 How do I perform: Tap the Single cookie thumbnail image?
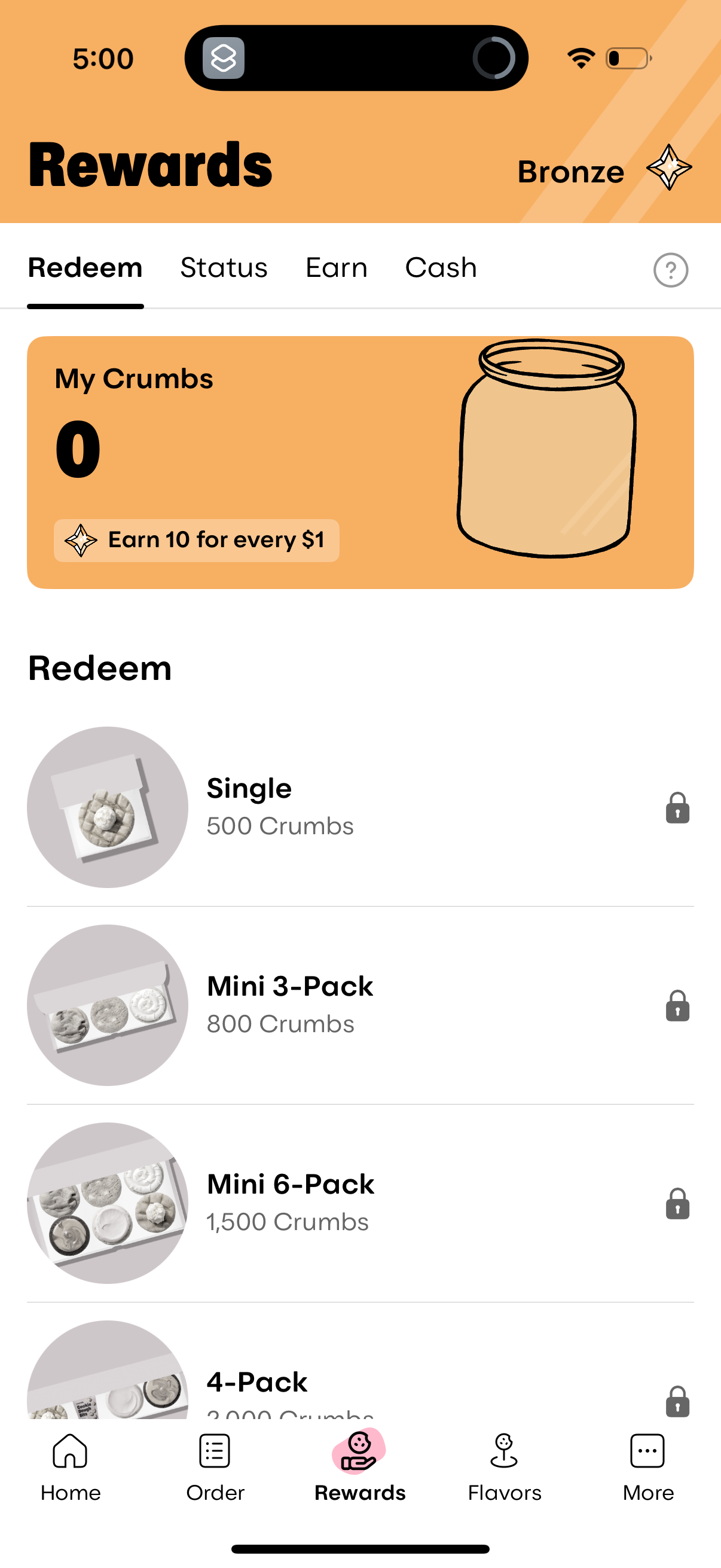[107, 809]
